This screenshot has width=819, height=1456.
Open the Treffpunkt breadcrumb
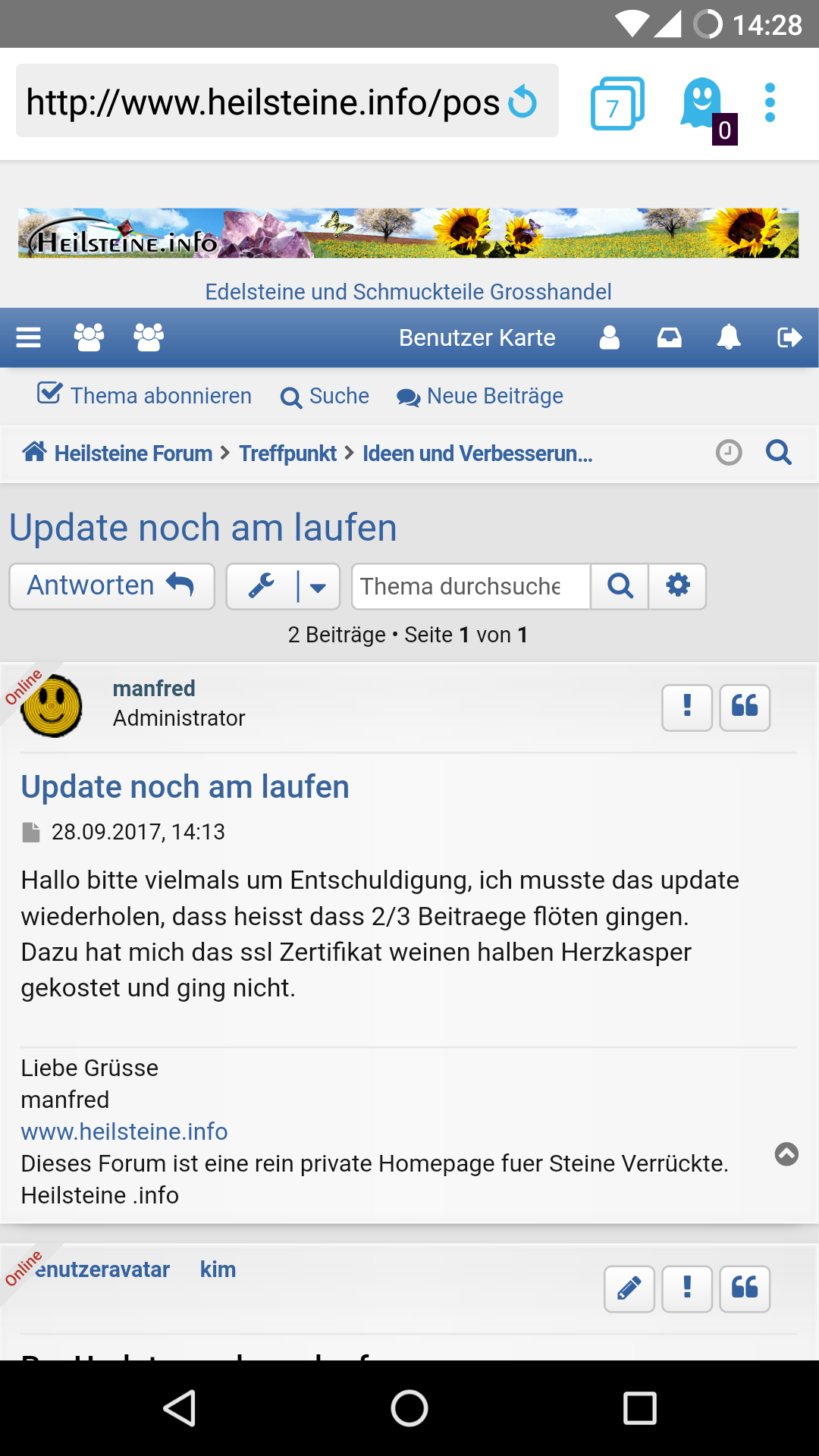tap(287, 453)
